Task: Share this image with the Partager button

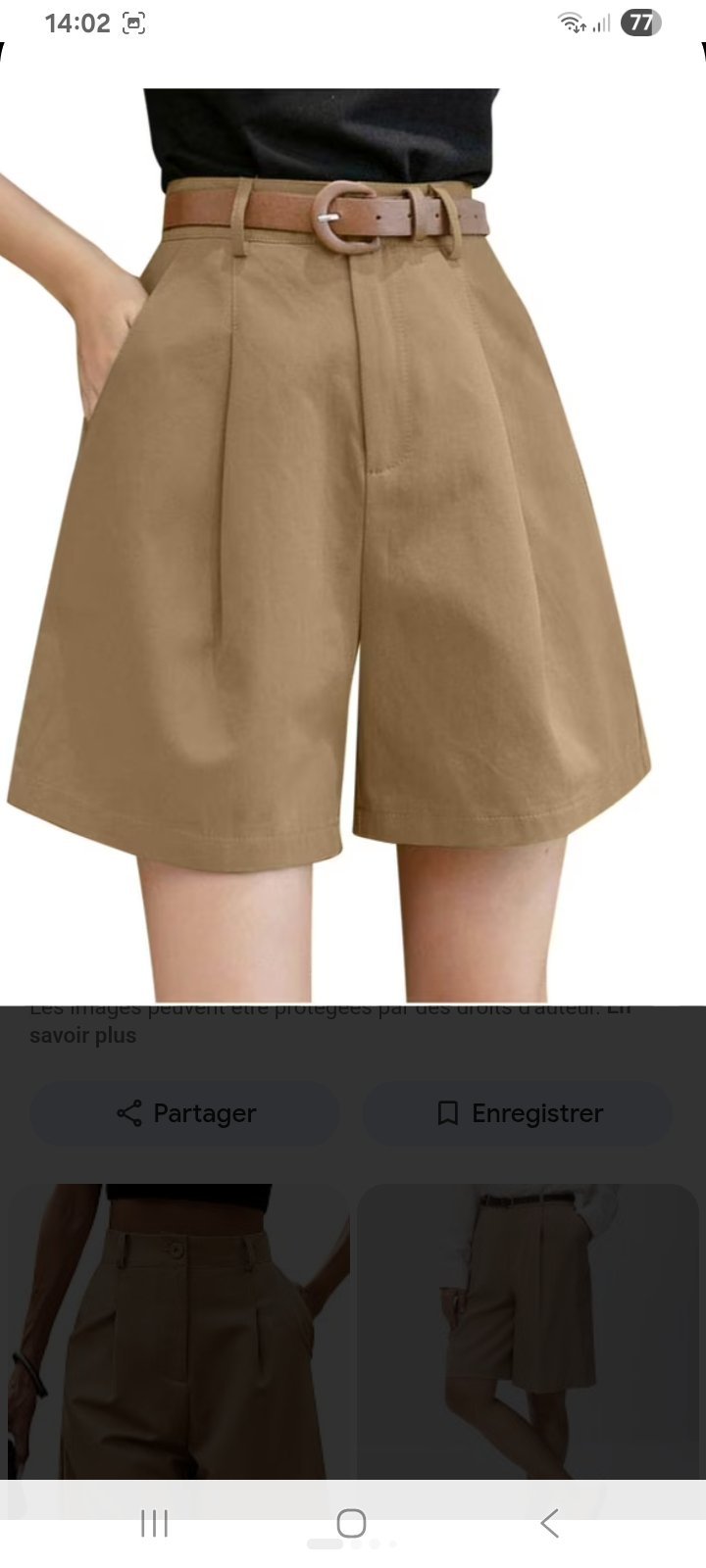Action: tap(185, 1113)
